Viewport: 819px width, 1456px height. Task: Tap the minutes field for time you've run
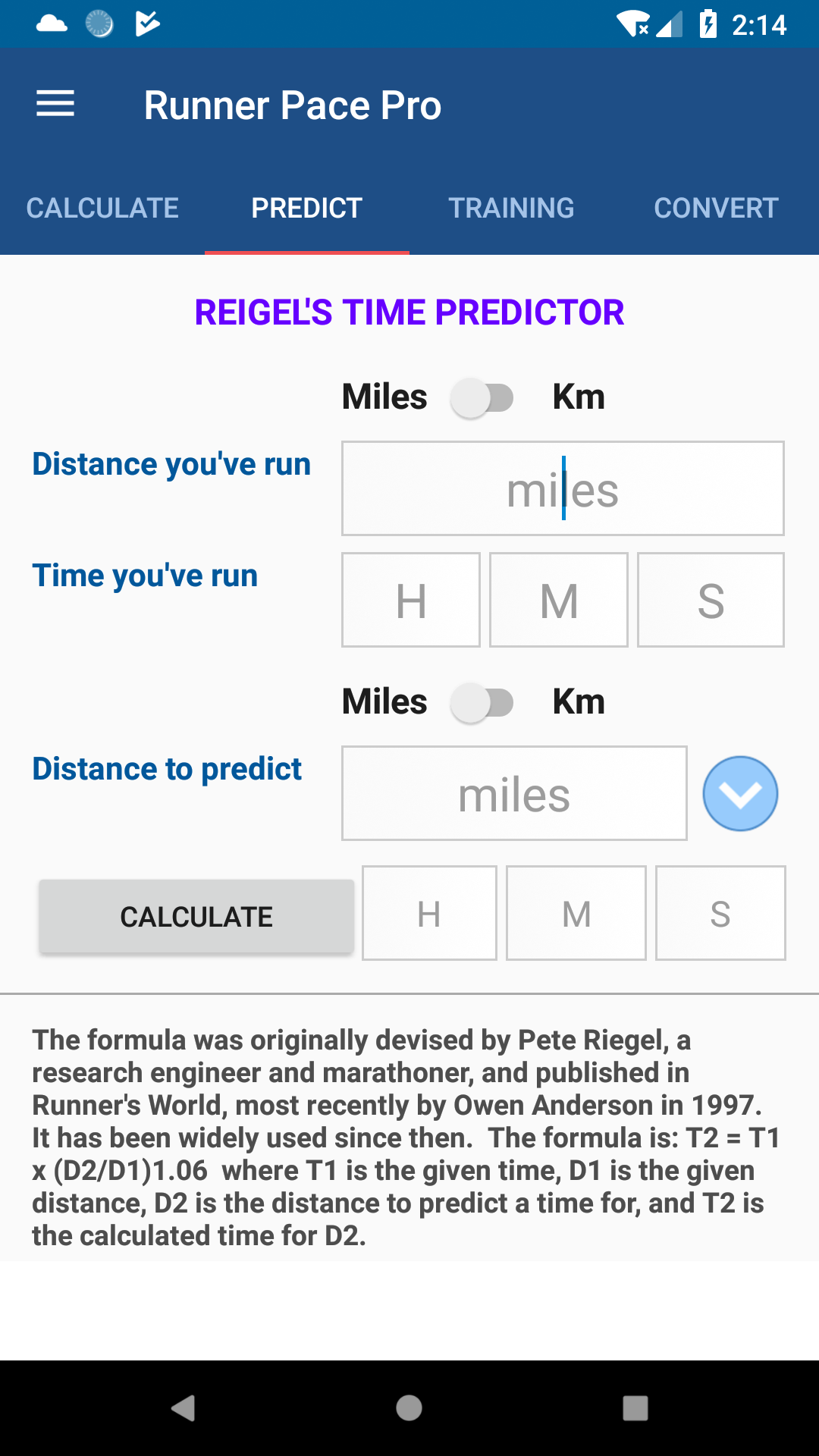point(559,600)
